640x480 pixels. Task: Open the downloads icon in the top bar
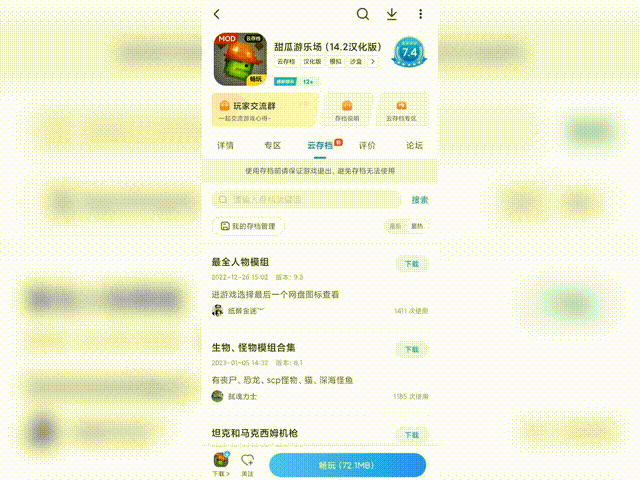(392, 14)
